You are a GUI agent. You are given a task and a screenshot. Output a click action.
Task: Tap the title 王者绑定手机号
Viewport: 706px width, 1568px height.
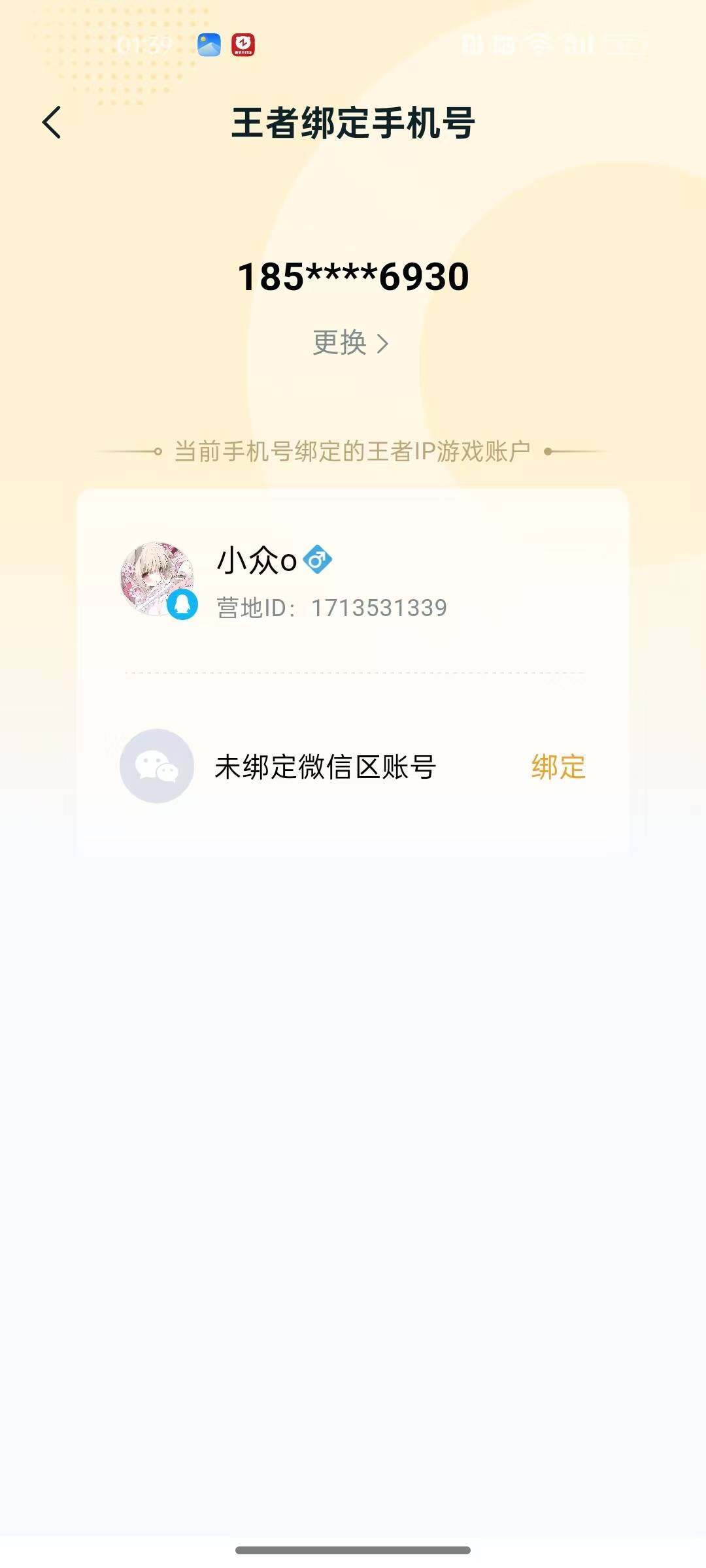(x=353, y=122)
